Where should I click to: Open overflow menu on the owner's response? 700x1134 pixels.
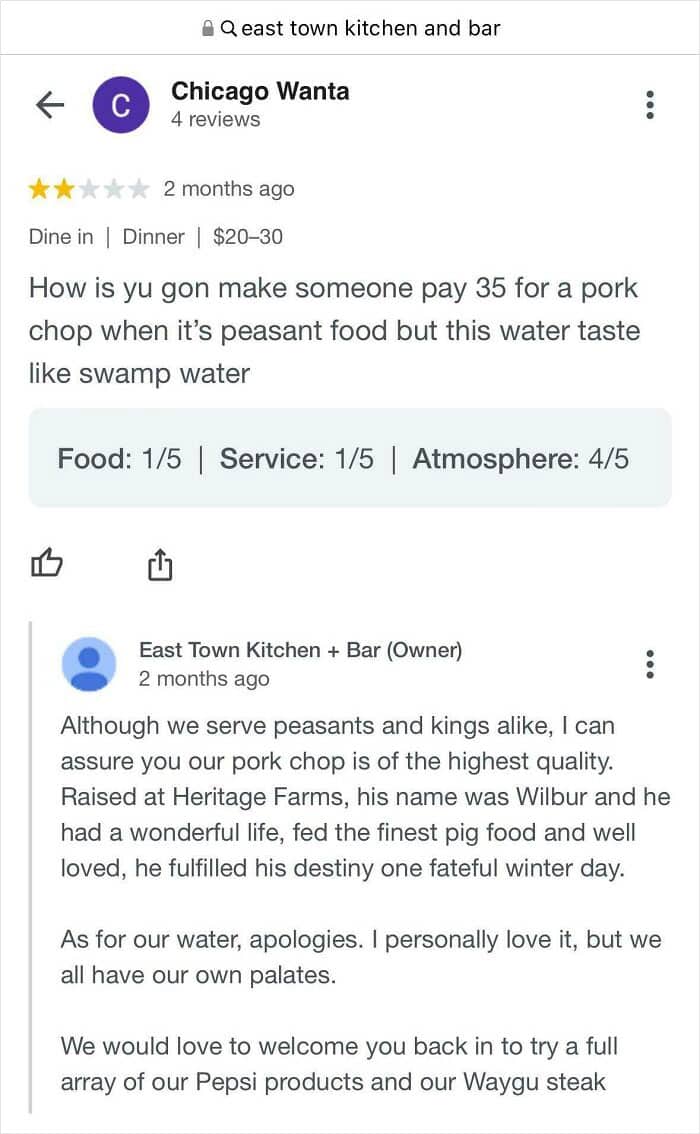tap(651, 664)
